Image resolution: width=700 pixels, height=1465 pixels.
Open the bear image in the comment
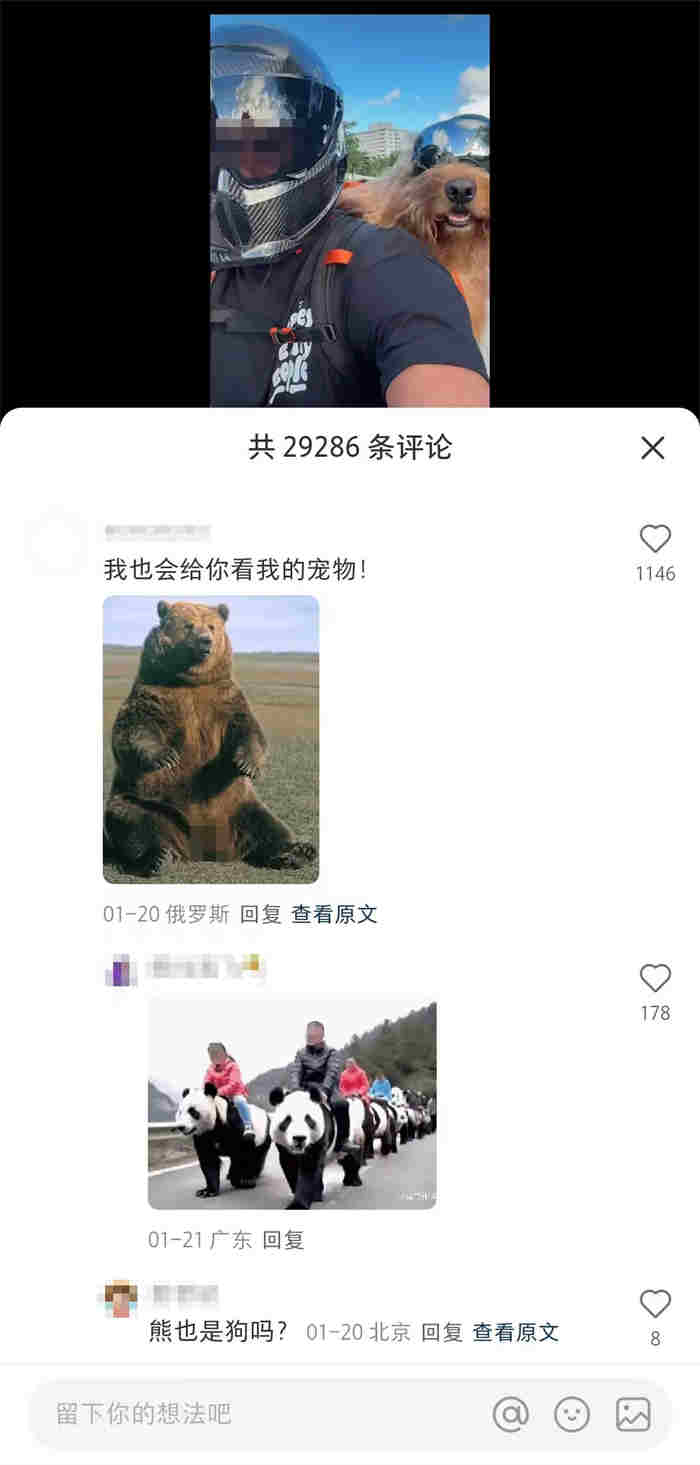tap(211, 739)
